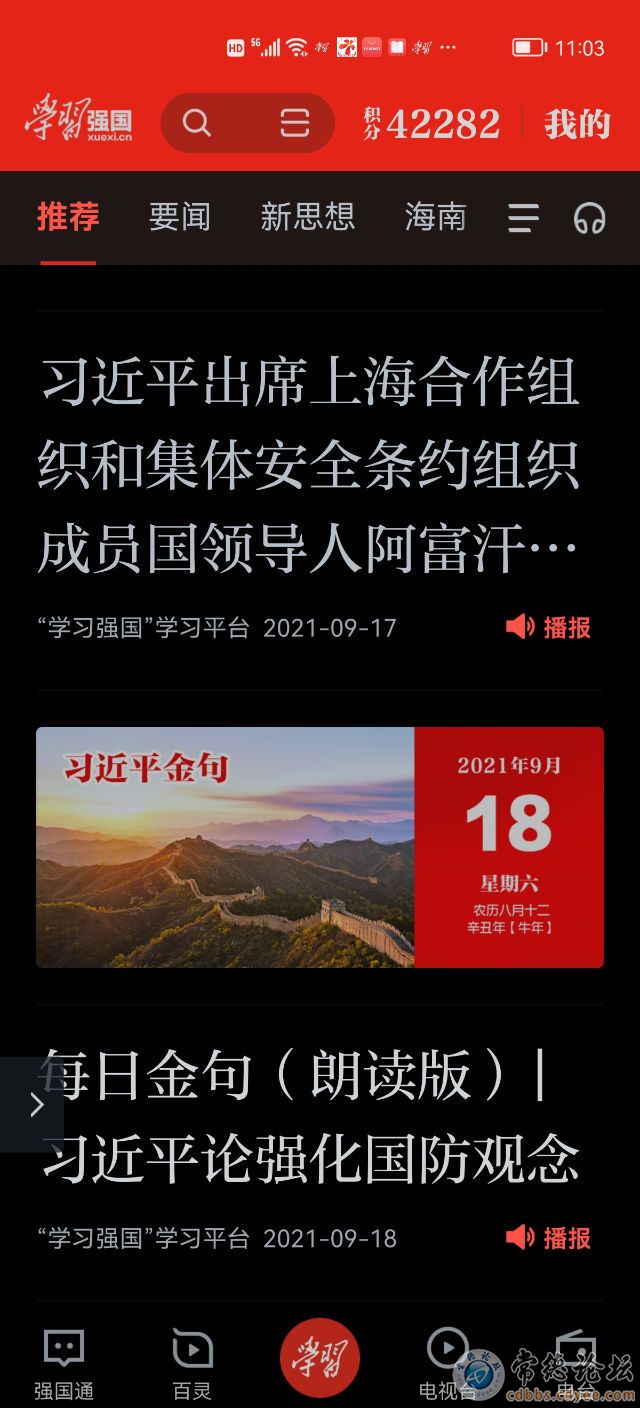Play 播报 for the 2021-09-17 article
This screenshot has height=1408, width=640.
pyautogui.click(x=549, y=628)
